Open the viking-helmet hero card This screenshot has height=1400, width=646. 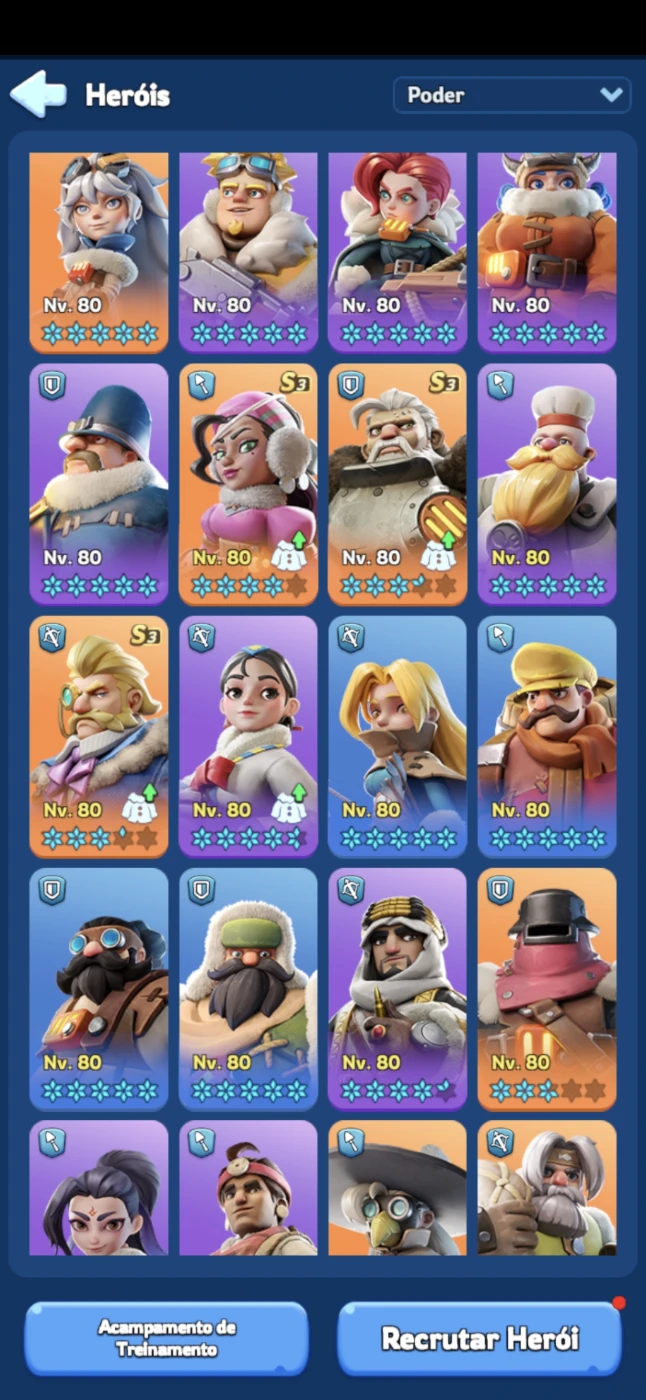click(547, 252)
